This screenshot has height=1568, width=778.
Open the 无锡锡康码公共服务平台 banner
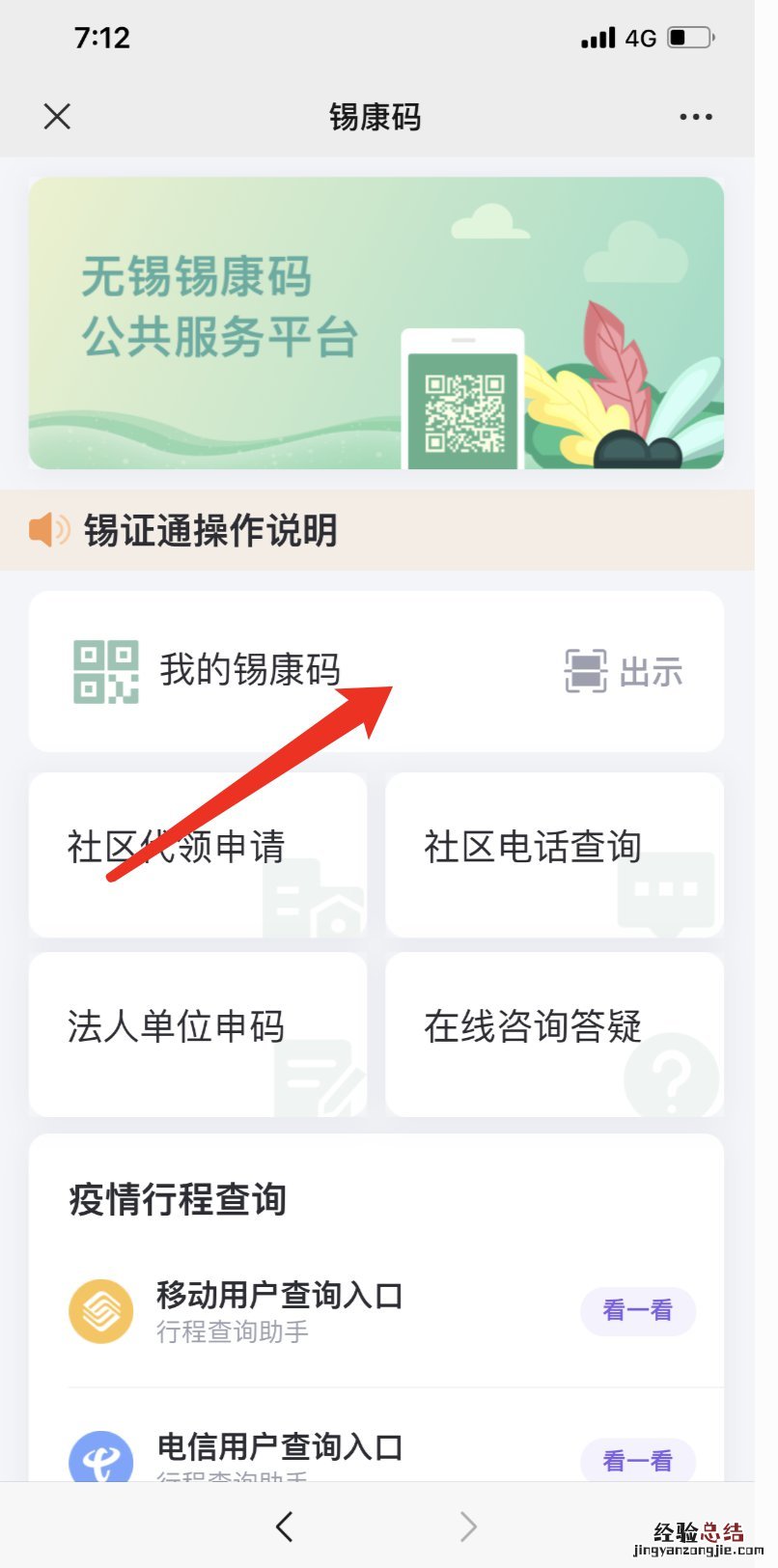[x=375, y=322]
